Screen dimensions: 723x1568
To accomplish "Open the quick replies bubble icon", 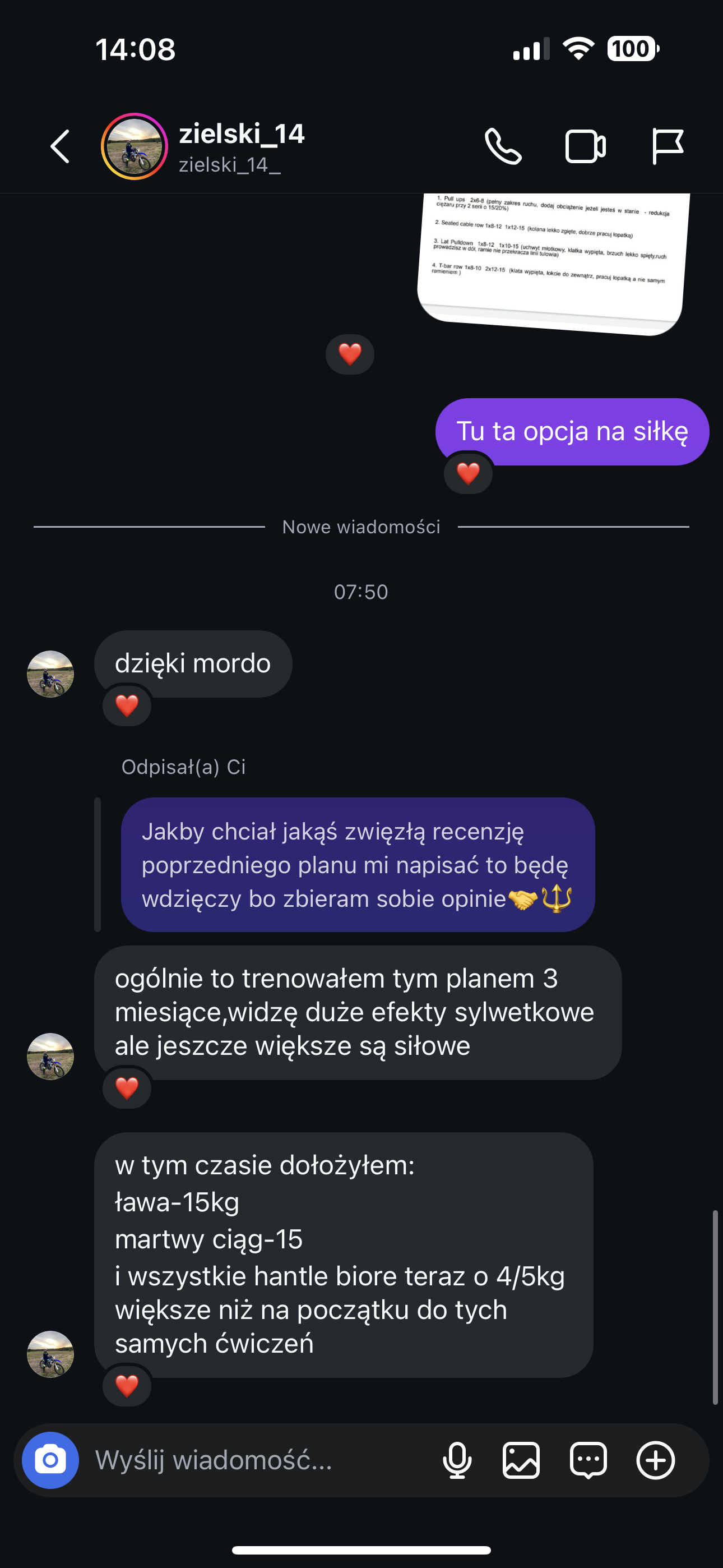I will (588, 1460).
